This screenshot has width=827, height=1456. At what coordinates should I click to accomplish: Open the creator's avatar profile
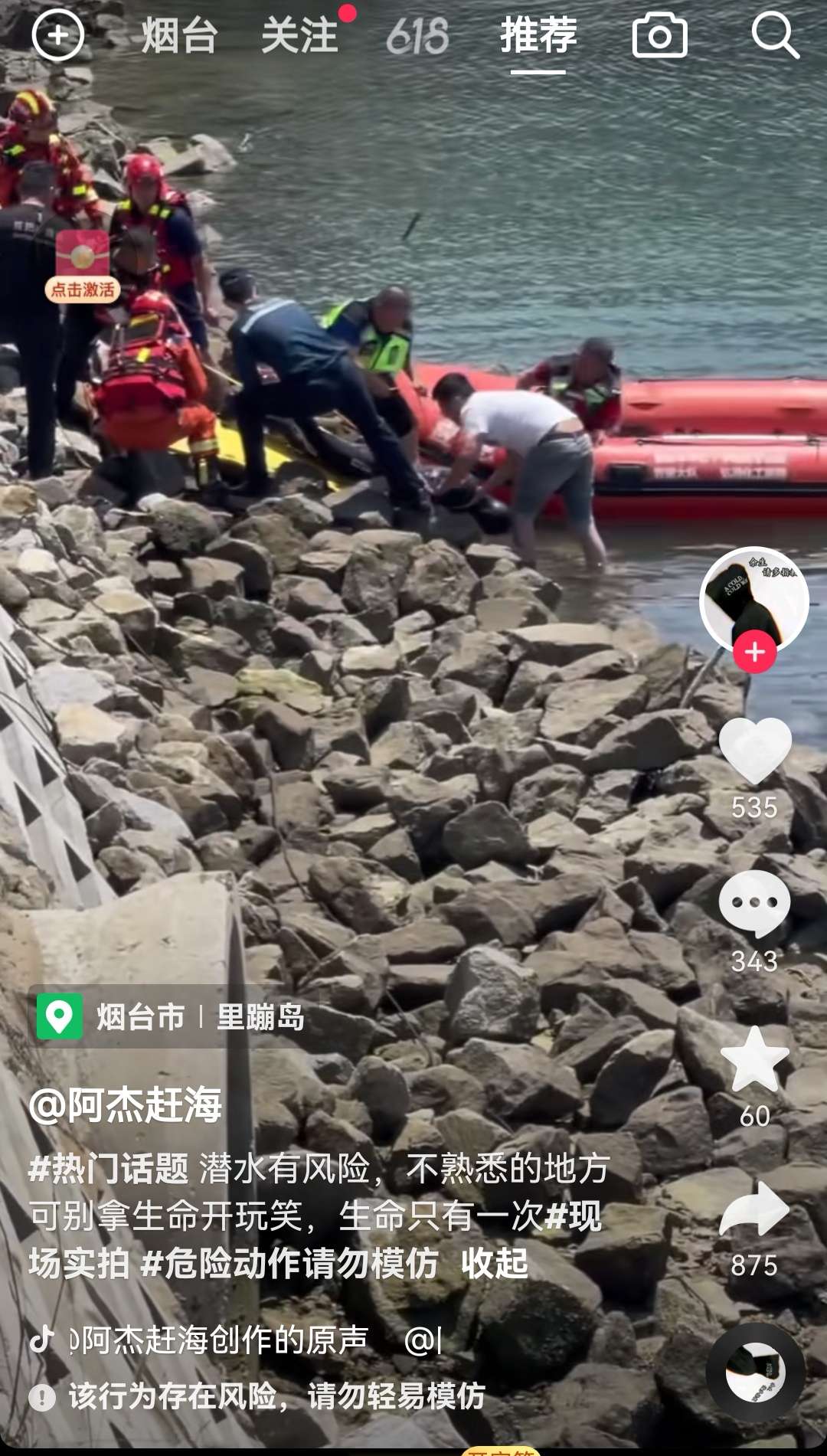(753, 597)
